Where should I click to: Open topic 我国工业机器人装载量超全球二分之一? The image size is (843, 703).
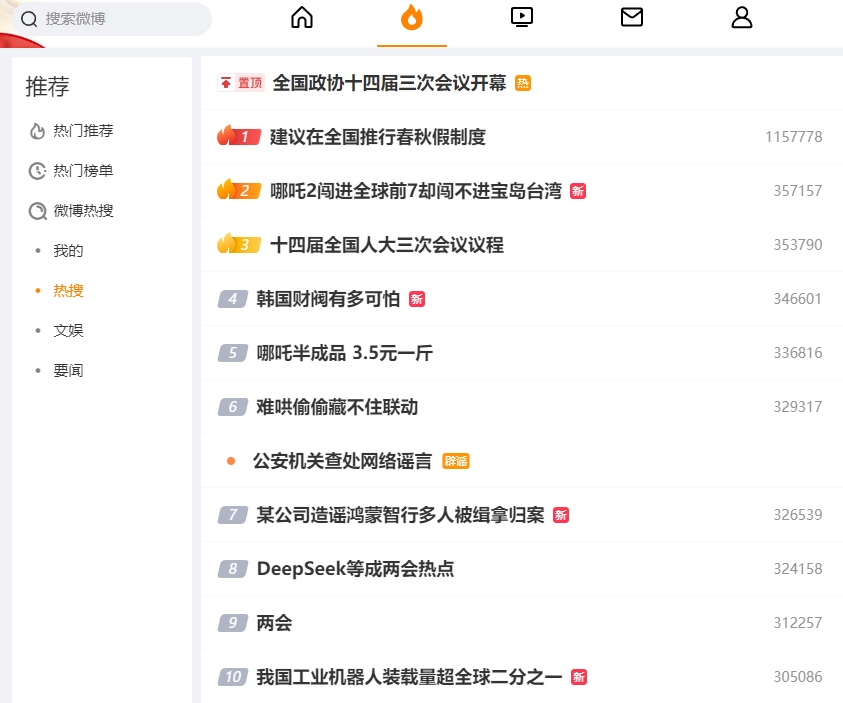pyautogui.click(x=409, y=677)
